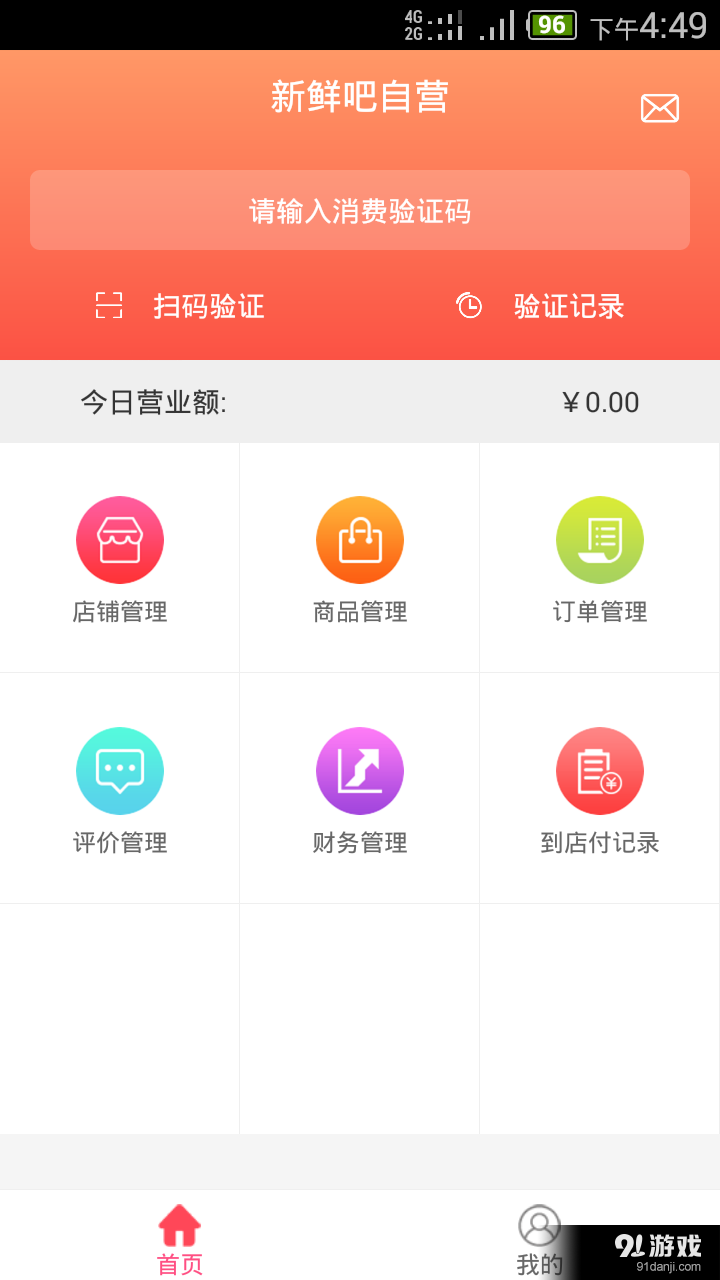Open 到店付记录 payment record icon
Image resolution: width=720 pixels, height=1280 pixels.
pyautogui.click(x=600, y=770)
